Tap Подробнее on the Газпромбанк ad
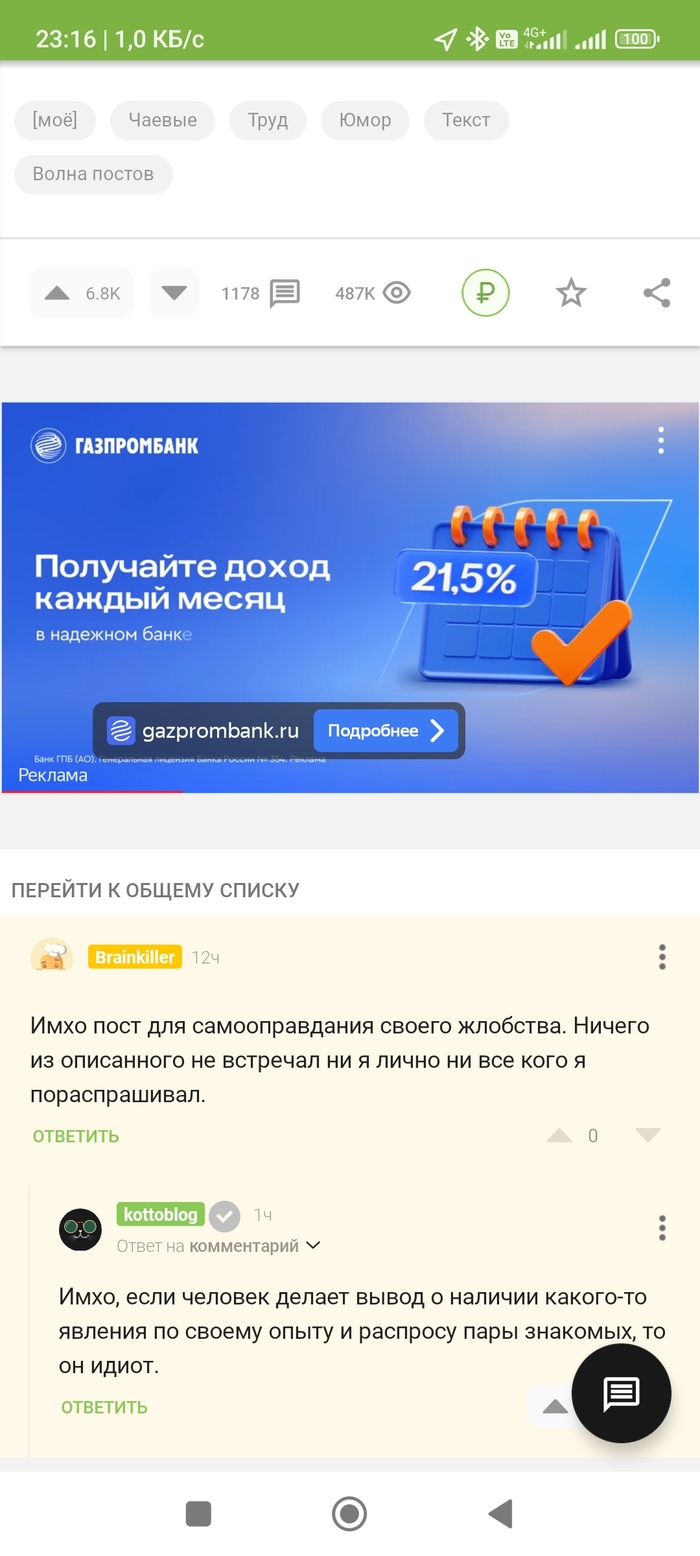 (x=385, y=731)
